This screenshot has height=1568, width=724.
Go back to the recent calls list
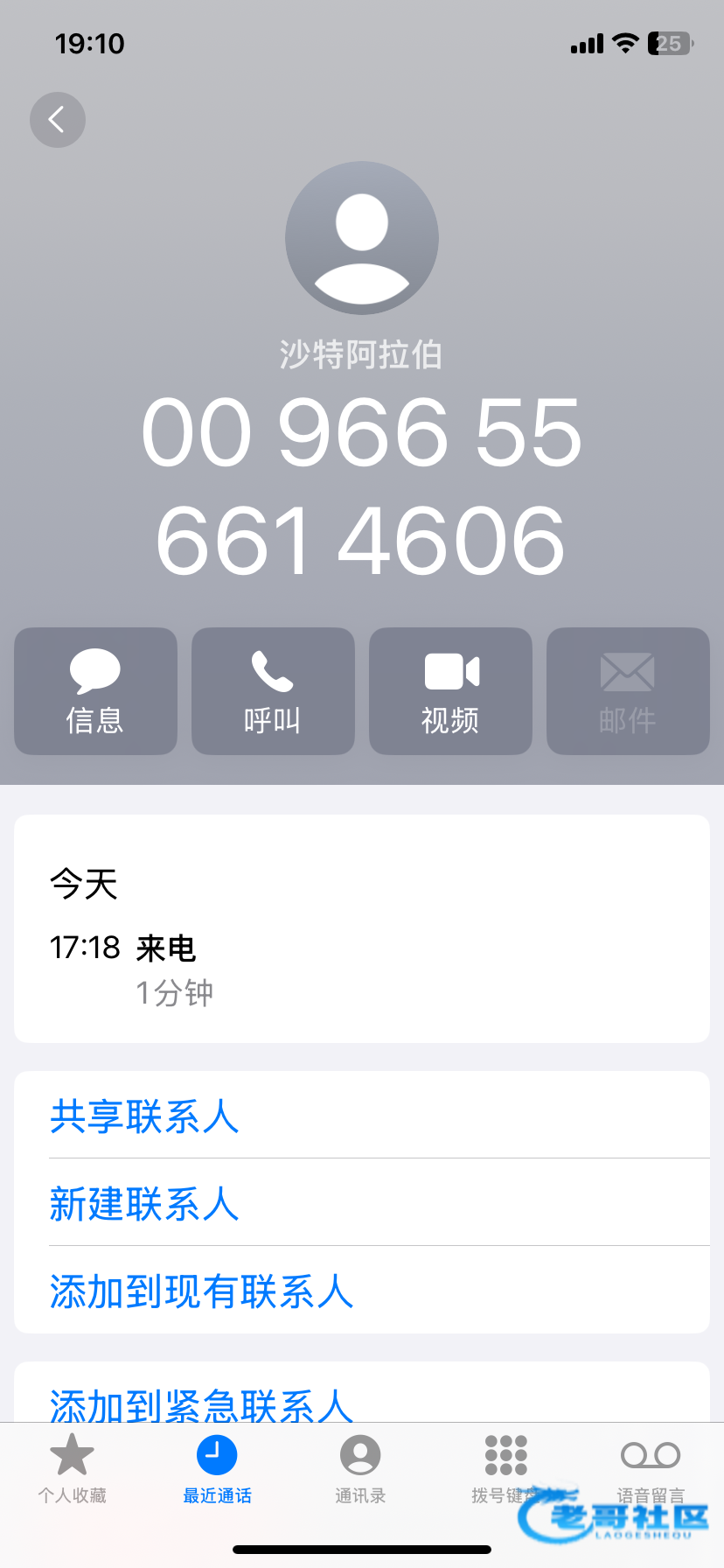click(x=58, y=120)
